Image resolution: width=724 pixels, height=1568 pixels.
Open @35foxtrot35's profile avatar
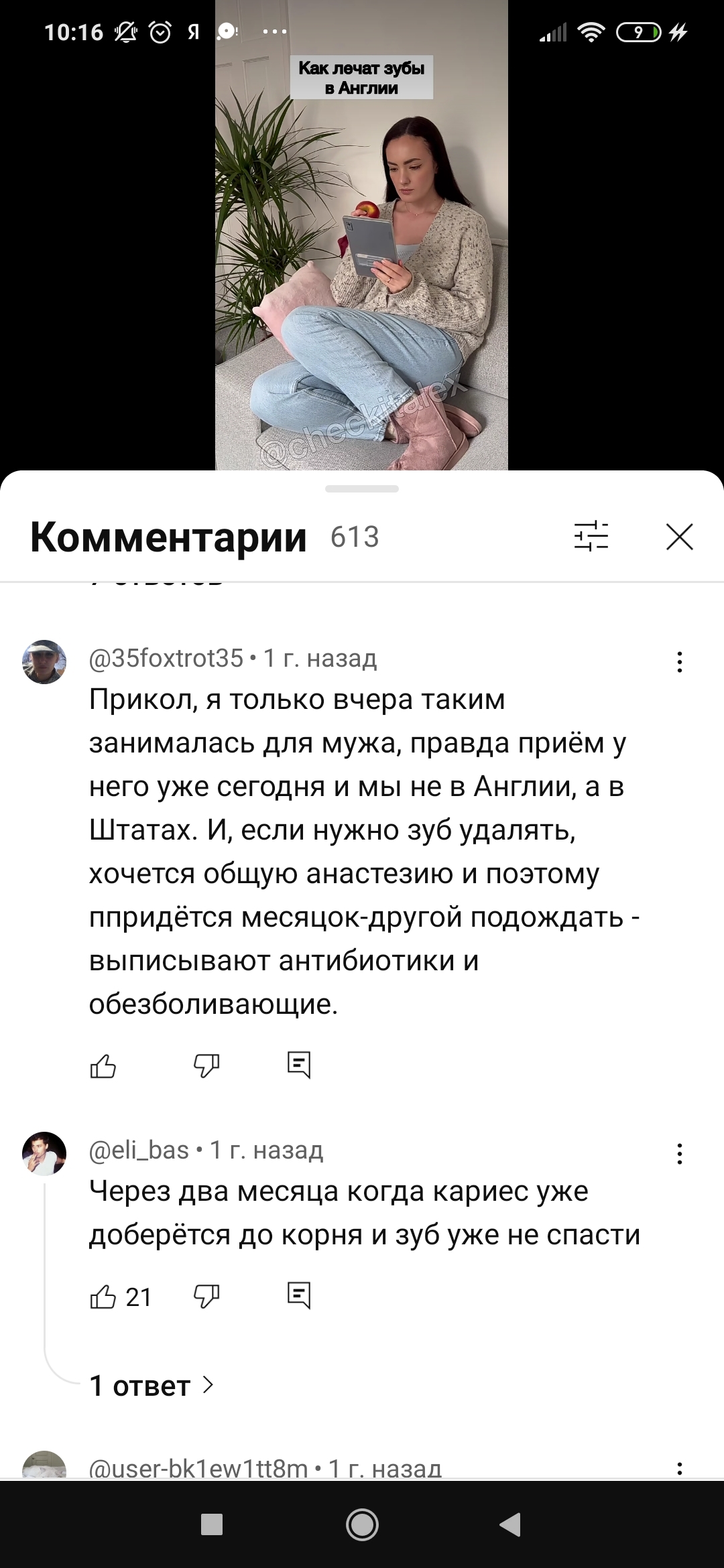click(45, 662)
